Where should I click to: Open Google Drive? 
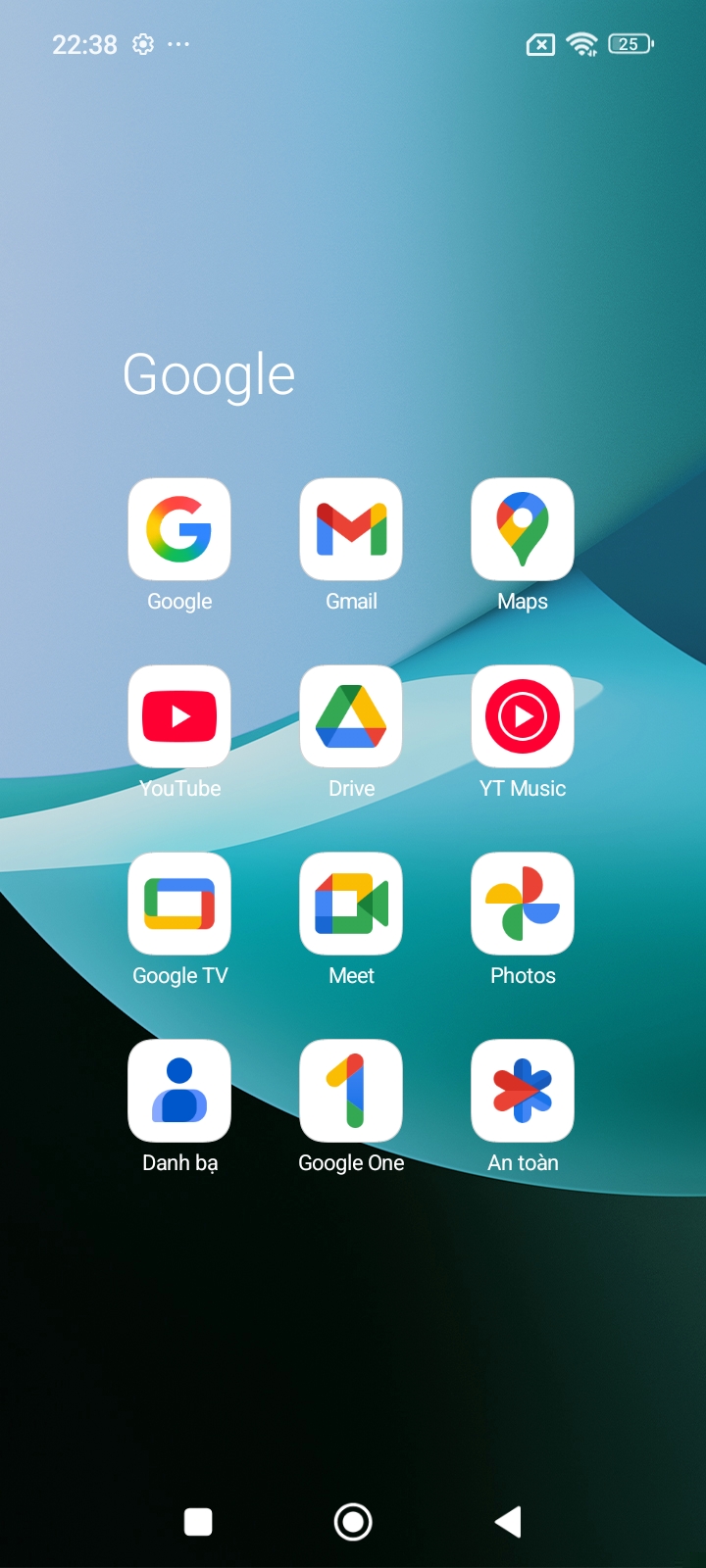[351, 716]
